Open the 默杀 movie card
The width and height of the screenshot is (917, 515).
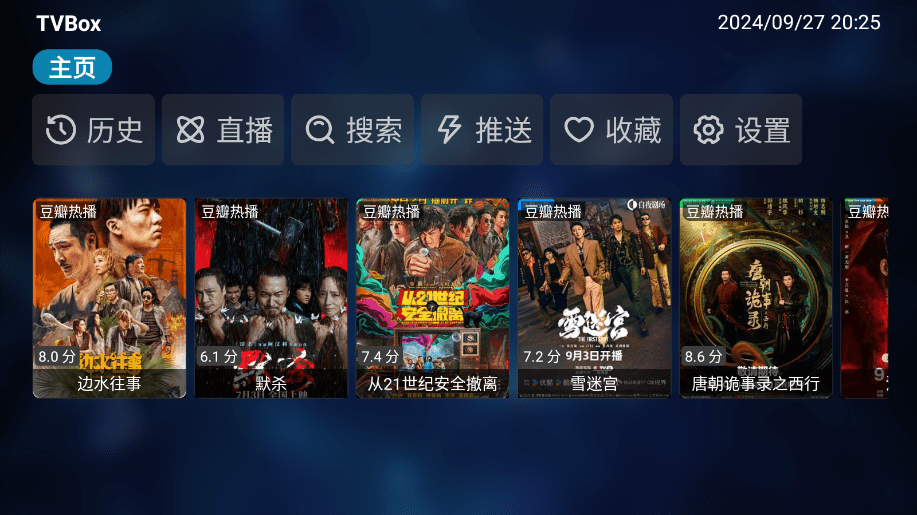[x=271, y=297]
